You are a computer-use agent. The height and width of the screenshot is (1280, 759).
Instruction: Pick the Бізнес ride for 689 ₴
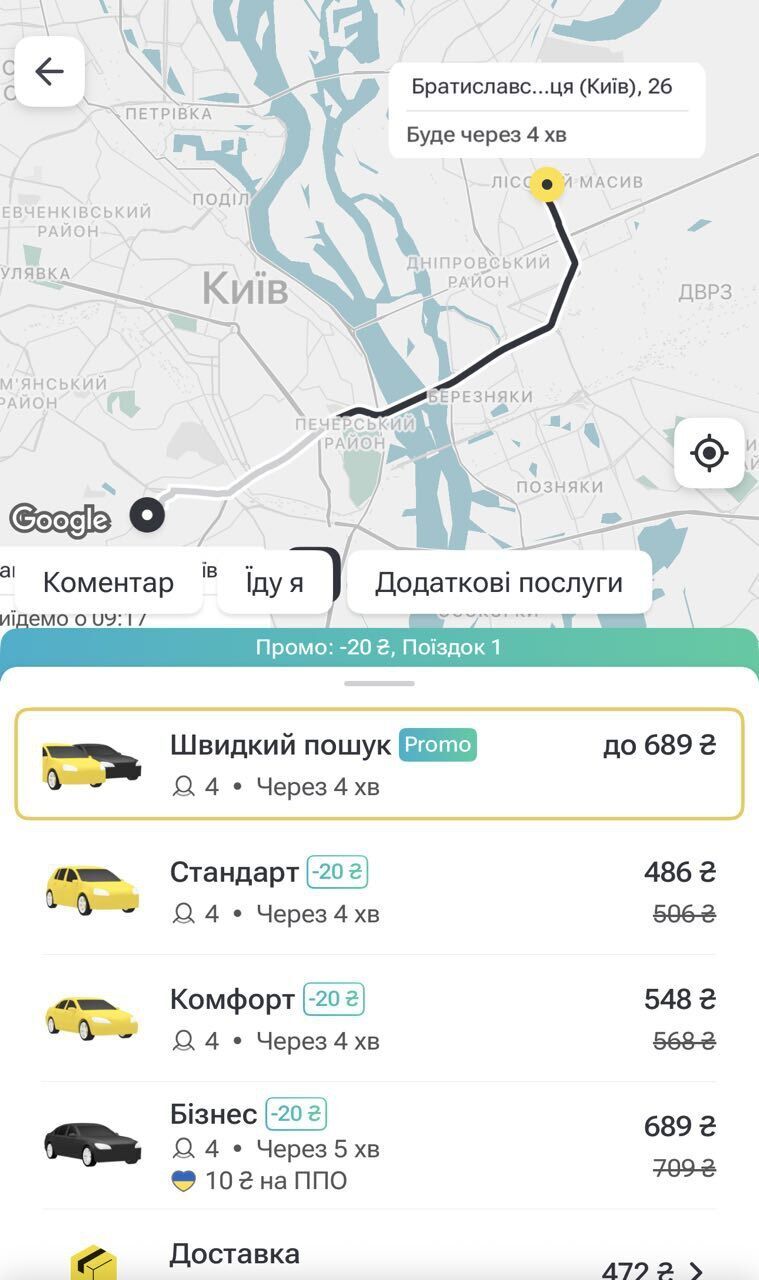(x=379, y=1145)
